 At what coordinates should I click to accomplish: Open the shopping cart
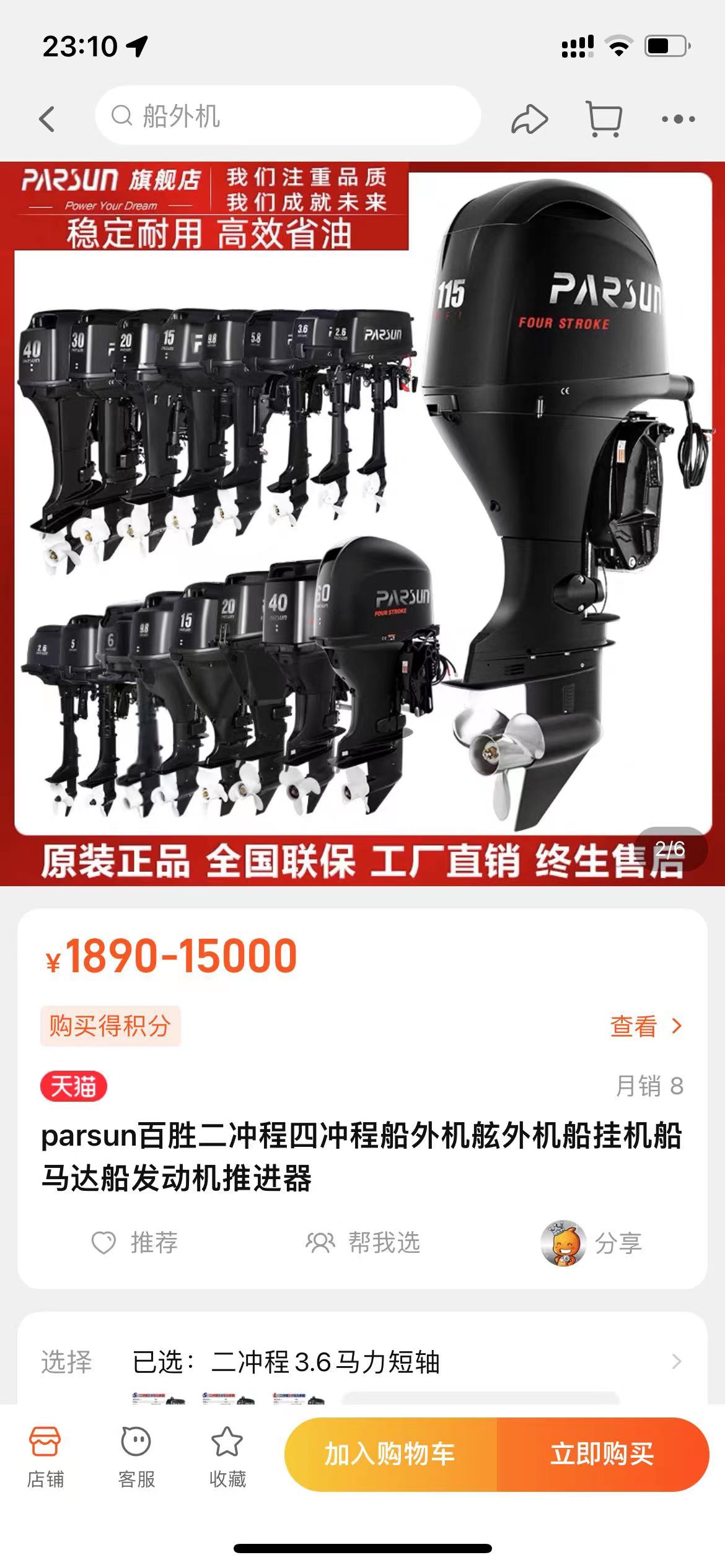[604, 118]
